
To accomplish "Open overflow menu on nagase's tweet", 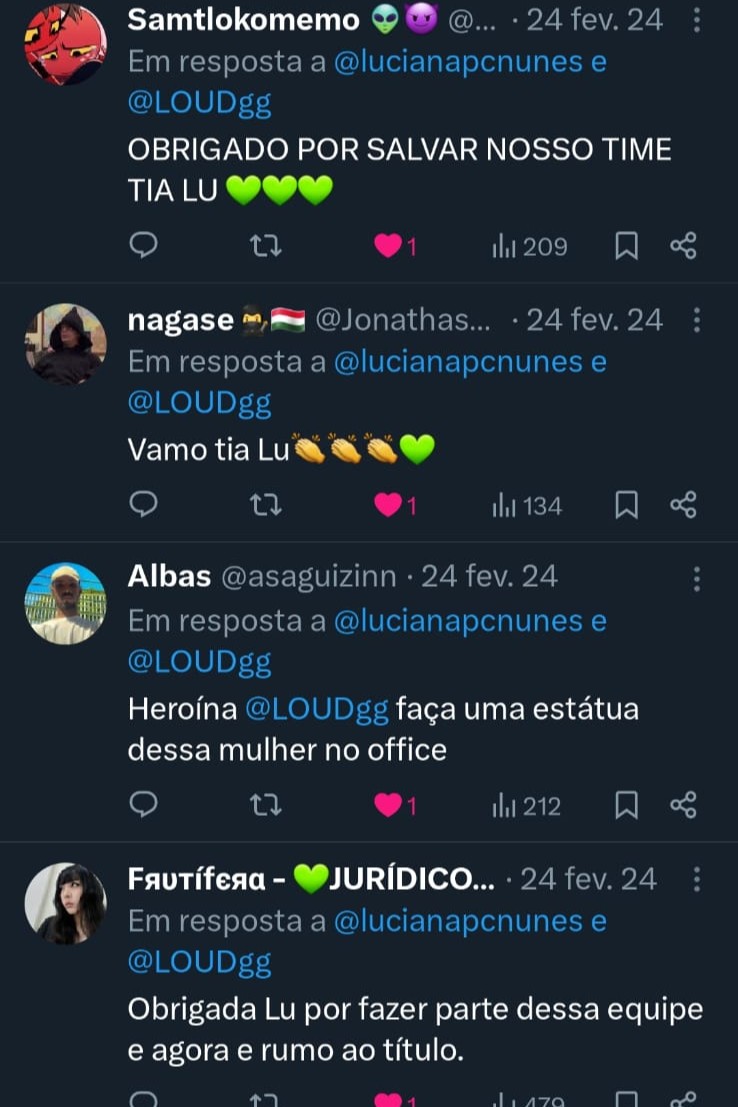I will click(697, 320).
